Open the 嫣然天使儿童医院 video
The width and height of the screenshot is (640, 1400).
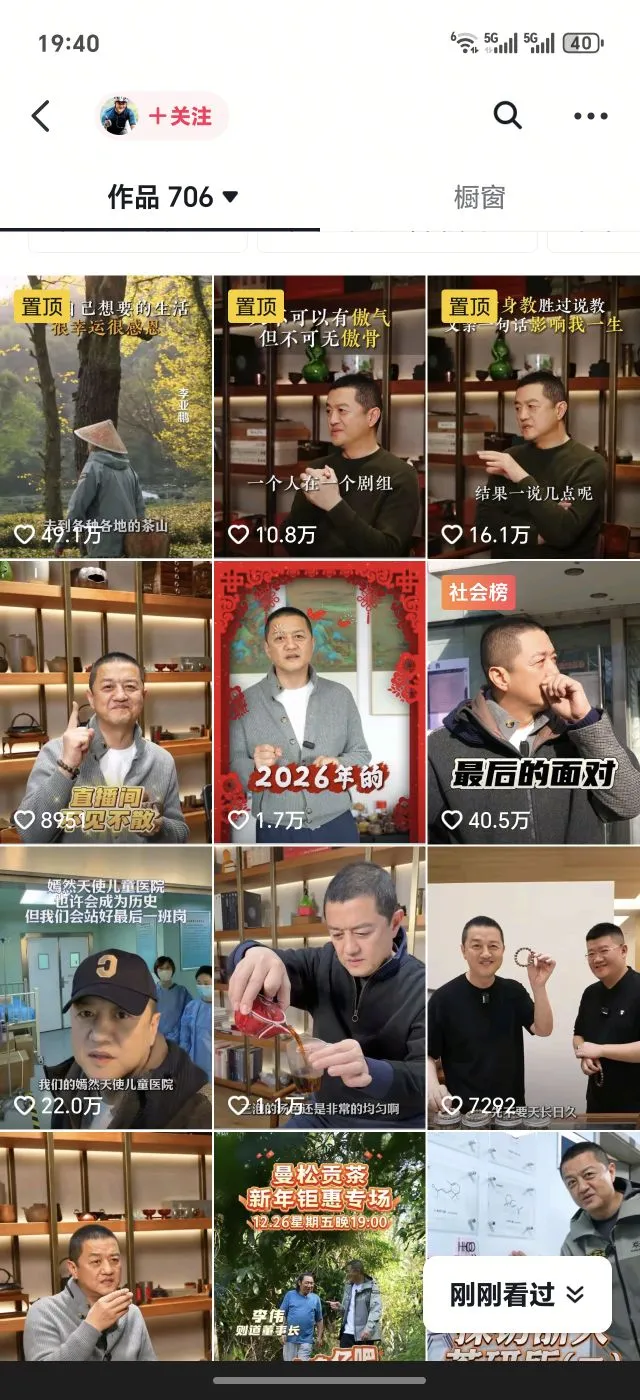pyautogui.click(x=106, y=988)
